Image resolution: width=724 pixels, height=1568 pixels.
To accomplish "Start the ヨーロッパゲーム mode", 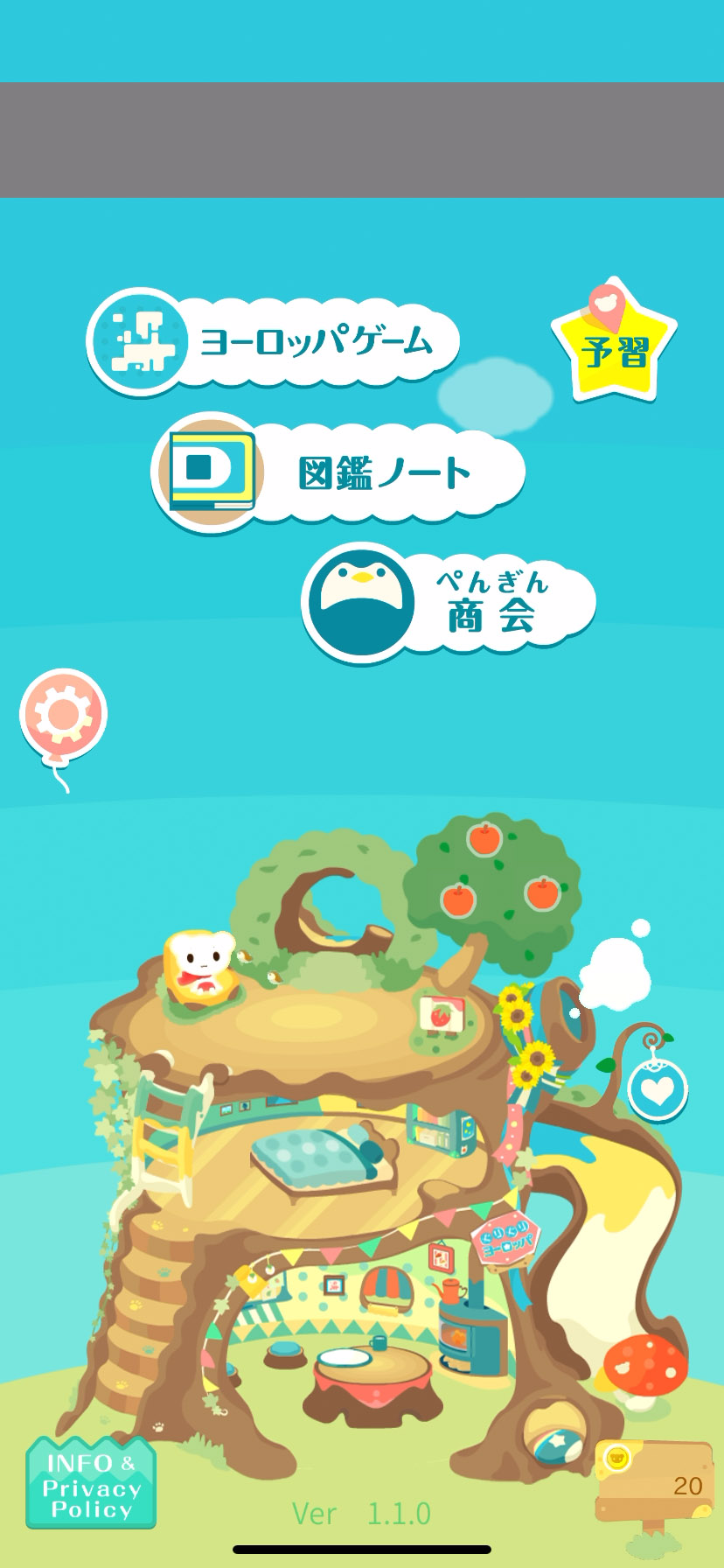I will (x=273, y=342).
